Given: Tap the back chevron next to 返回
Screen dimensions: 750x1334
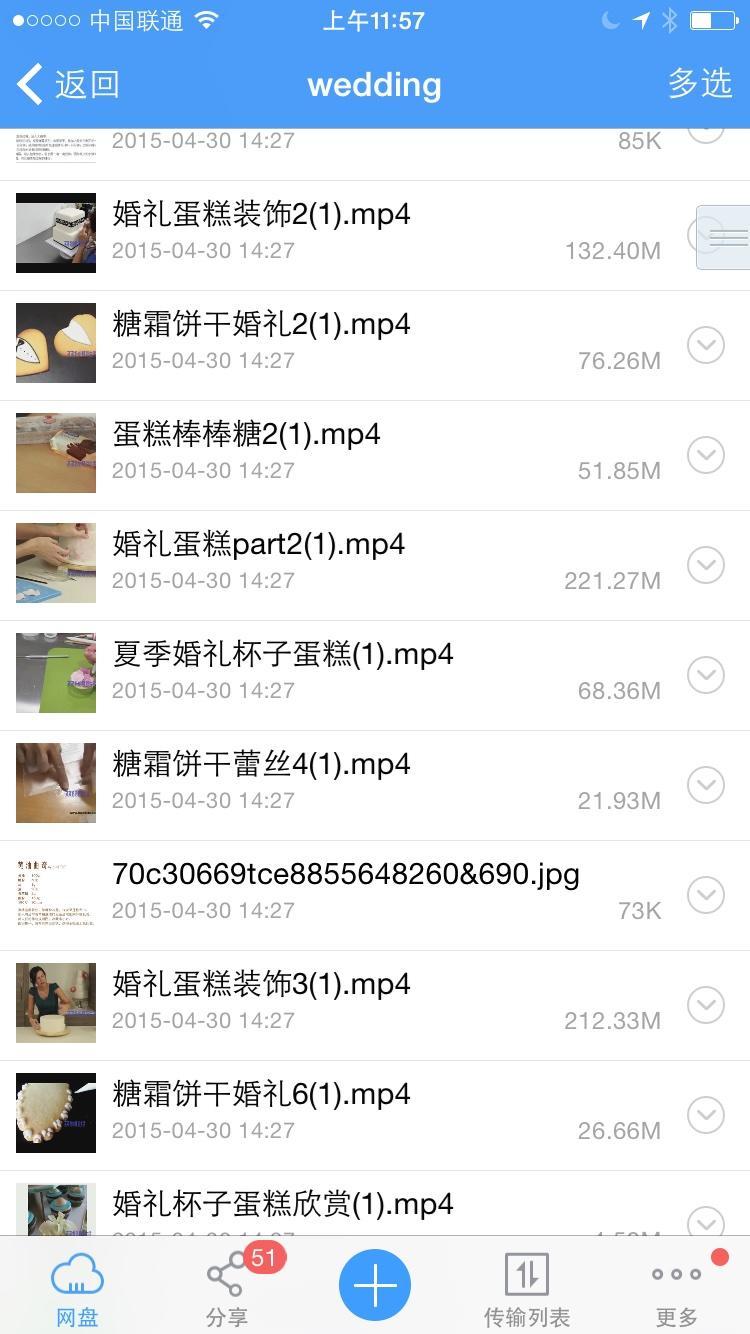Looking at the screenshot, I should pos(28,84).
